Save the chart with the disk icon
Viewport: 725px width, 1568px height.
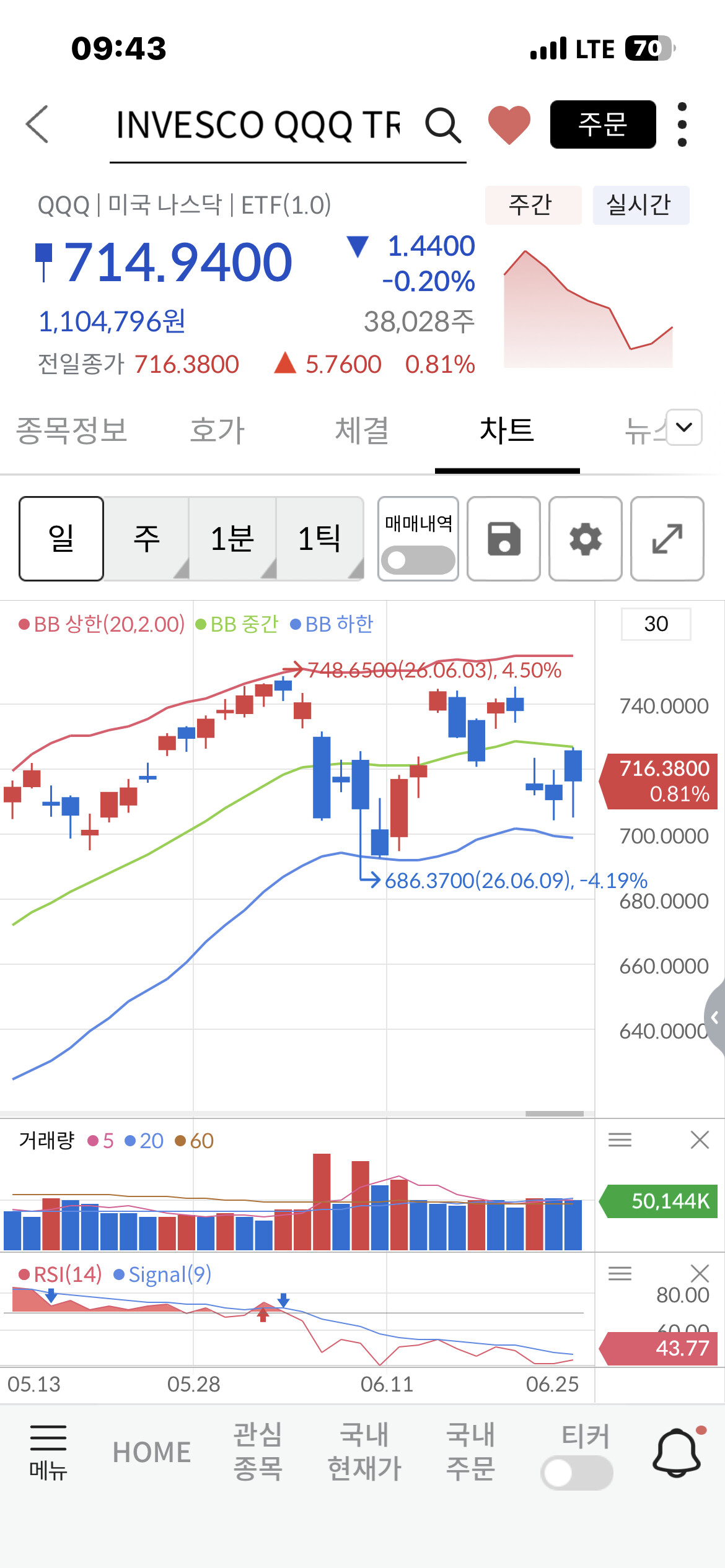point(504,539)
